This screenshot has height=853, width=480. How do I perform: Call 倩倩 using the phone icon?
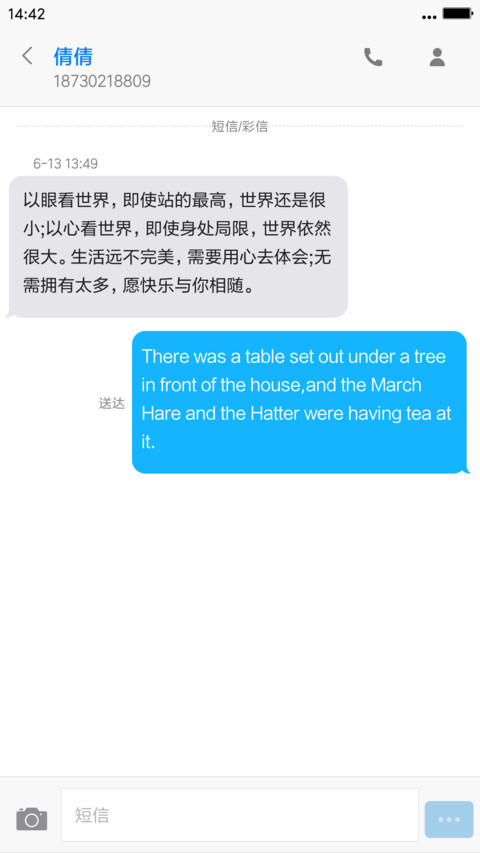pos(373,57)
